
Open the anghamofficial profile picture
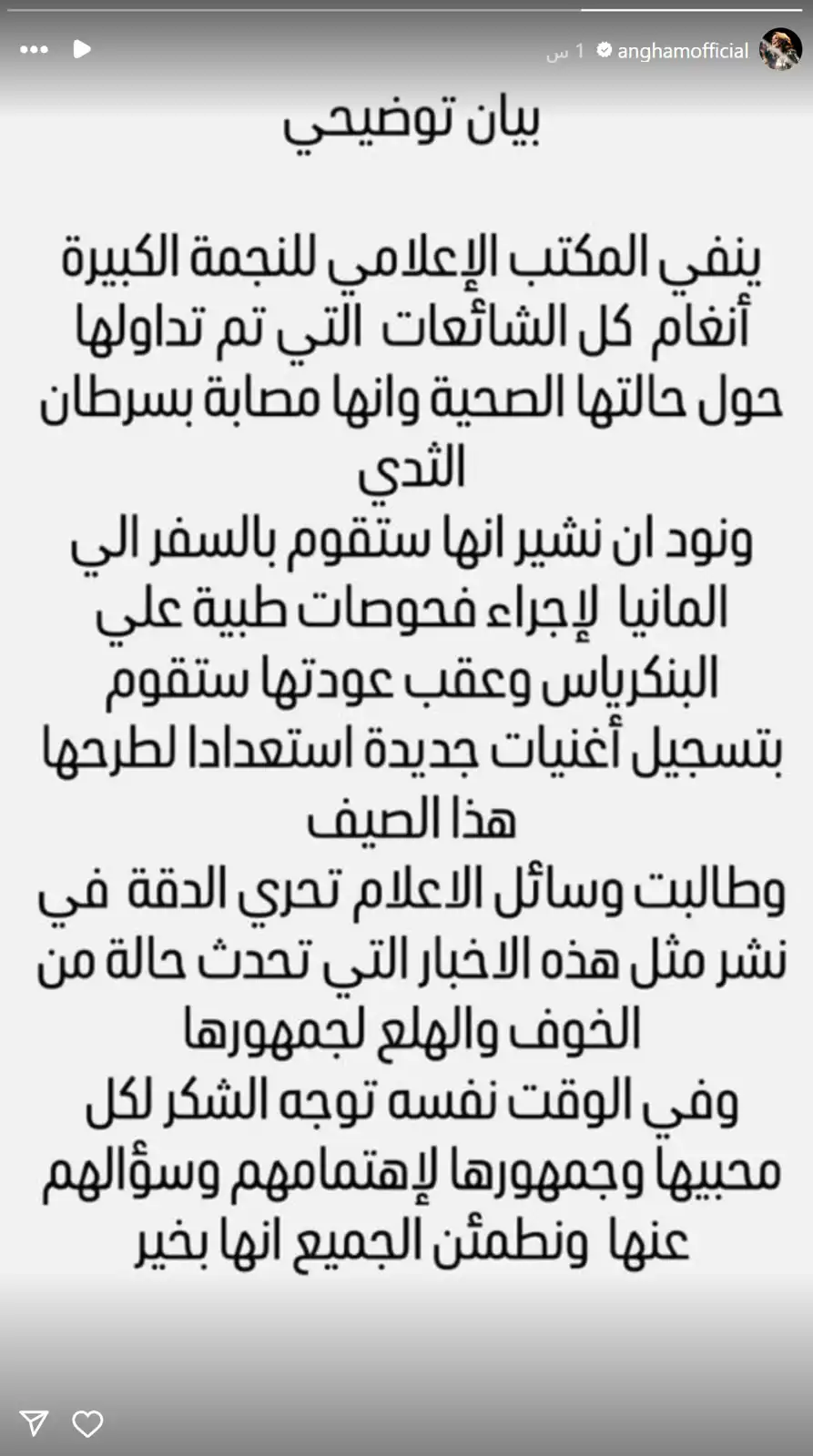pos(780,50)
